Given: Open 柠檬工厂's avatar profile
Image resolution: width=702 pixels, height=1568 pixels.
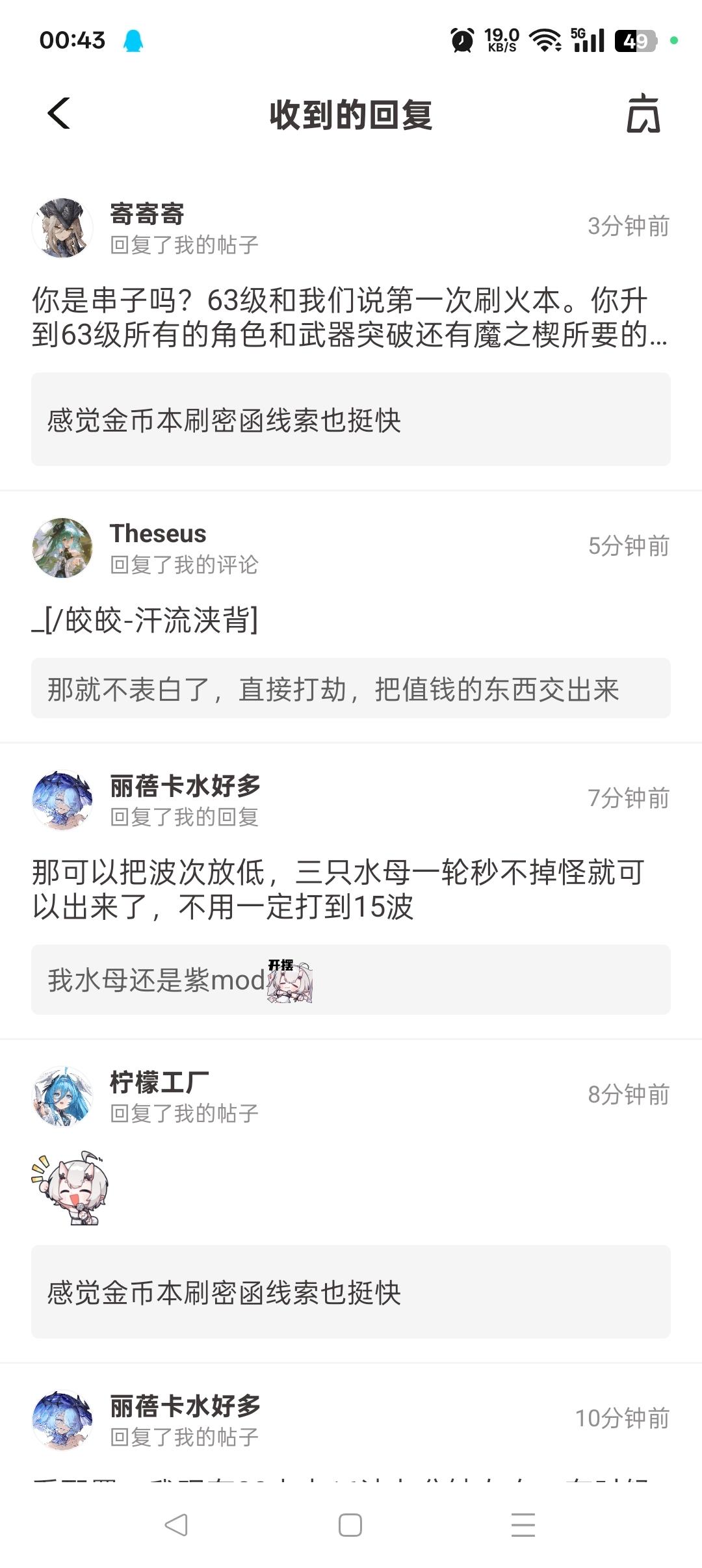Looking at the screenshot, I should 62,1097.
